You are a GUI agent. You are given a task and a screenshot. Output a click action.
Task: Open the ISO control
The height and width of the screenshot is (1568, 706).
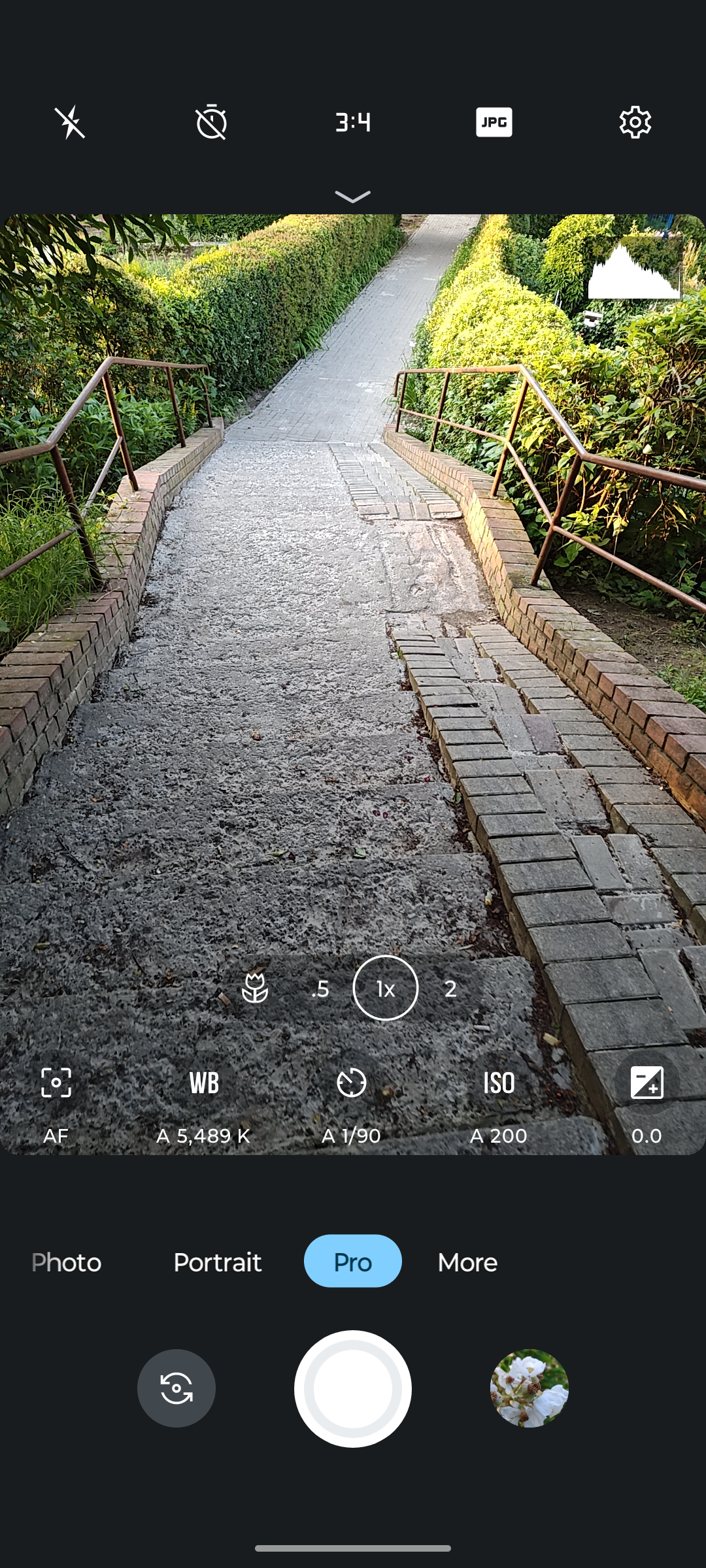(499, 1105)
